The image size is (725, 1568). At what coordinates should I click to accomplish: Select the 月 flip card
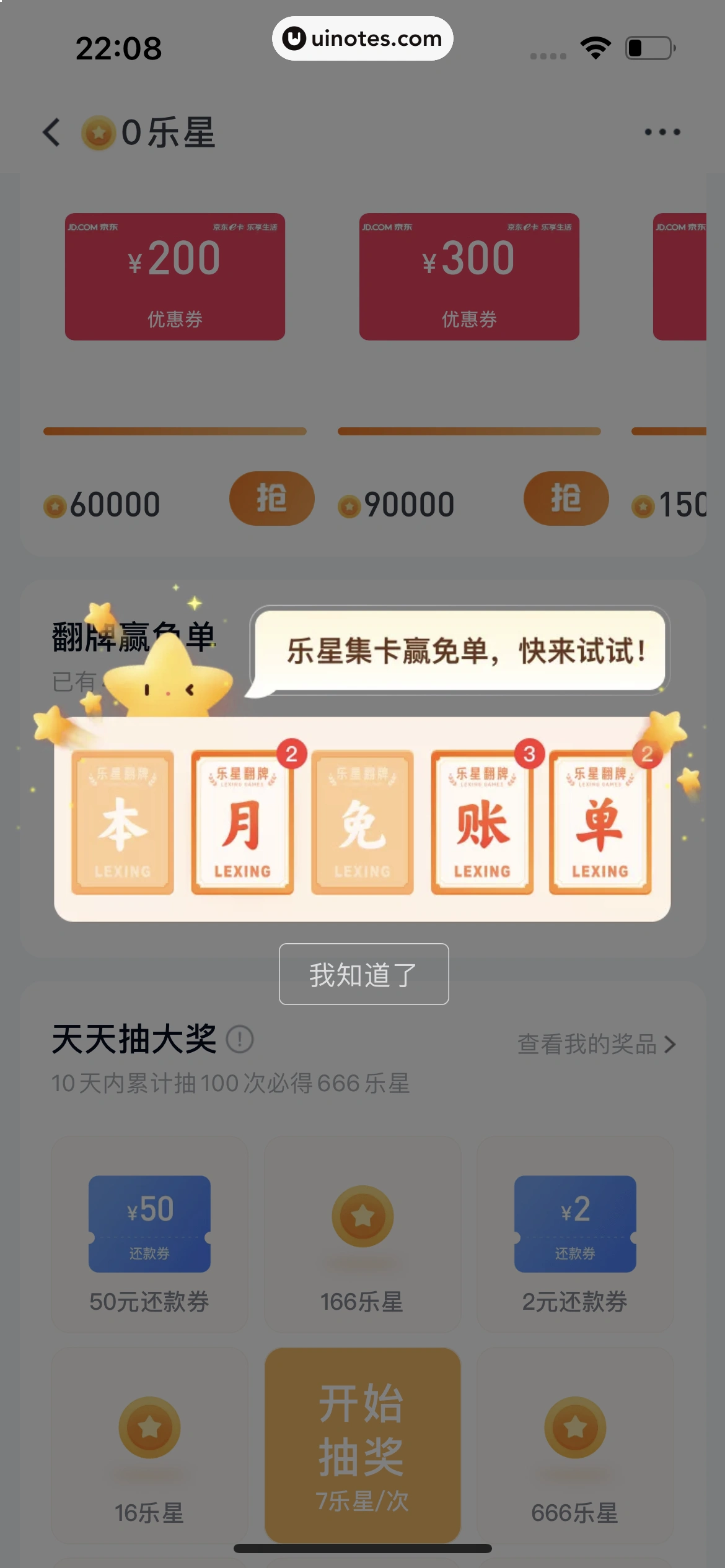tap(242, 822)
